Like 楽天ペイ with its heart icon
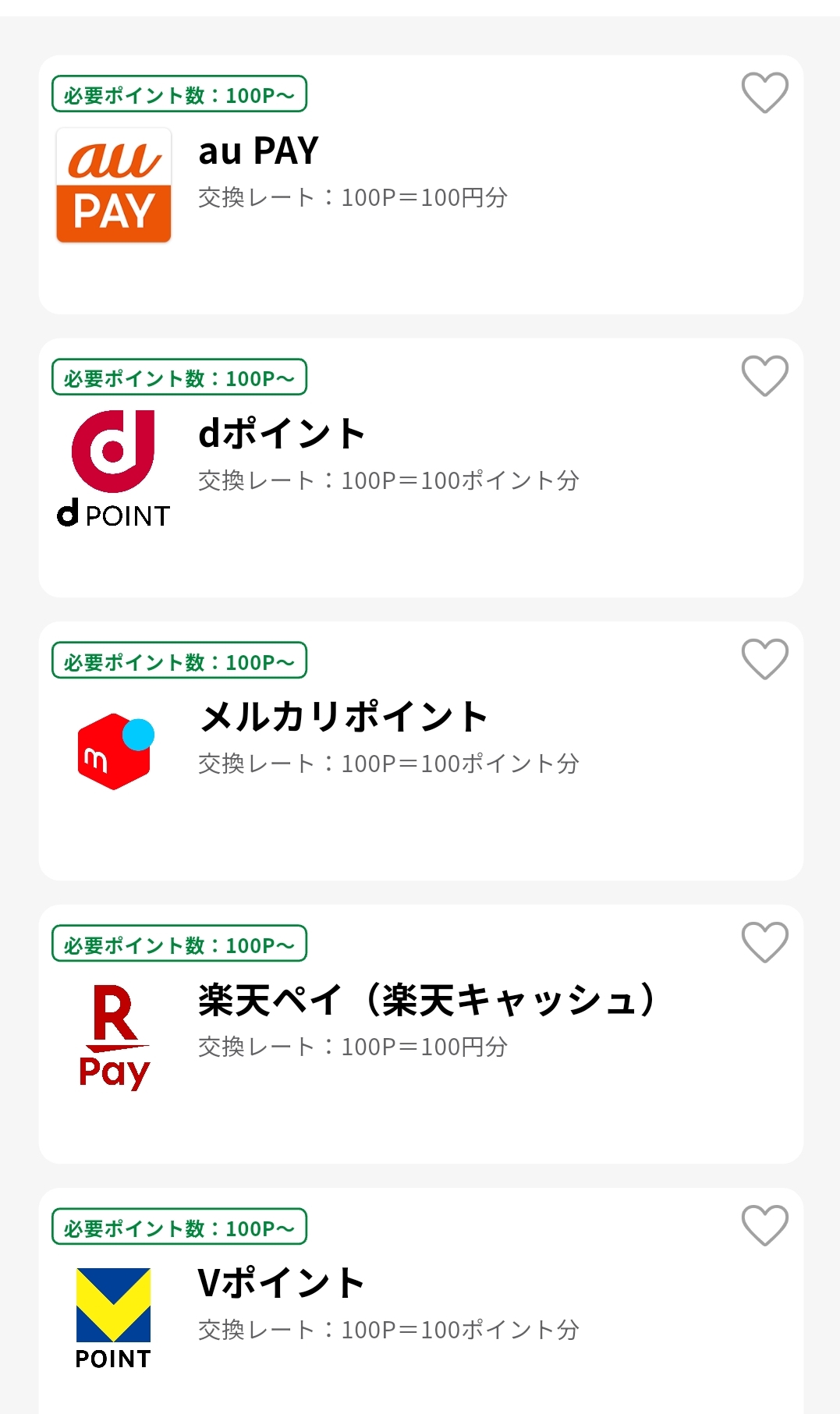Screen dimensions: 840x1414 point(764,942)
